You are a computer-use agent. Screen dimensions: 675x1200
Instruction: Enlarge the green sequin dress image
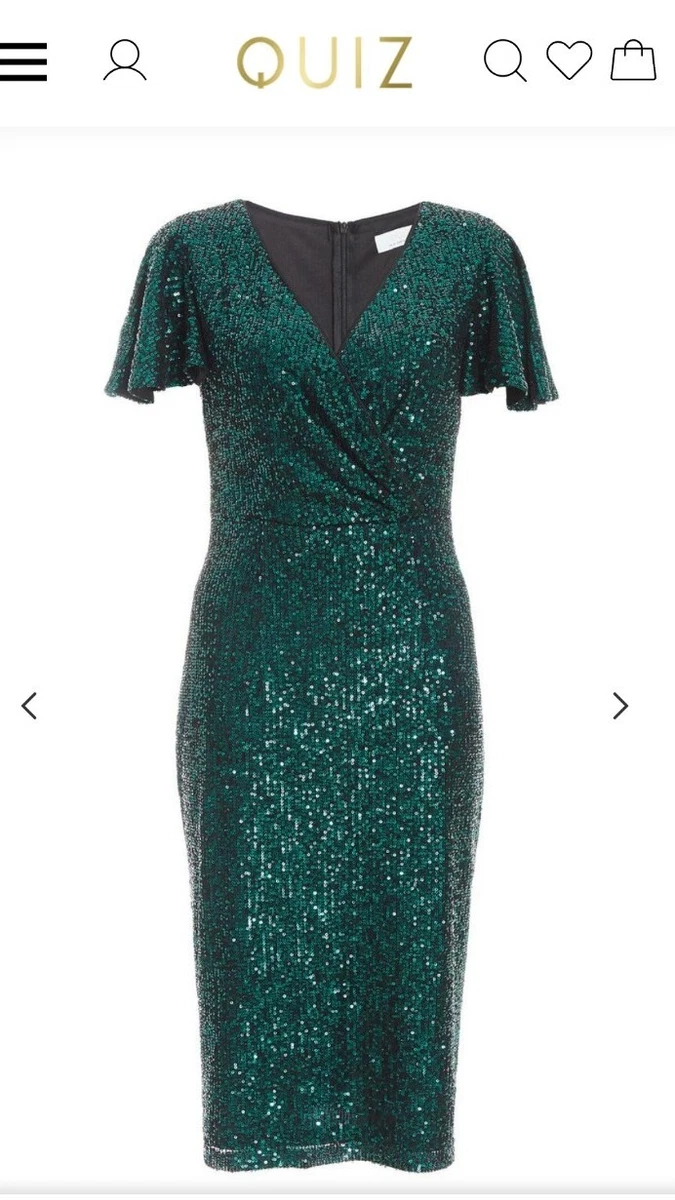[330, 685]
